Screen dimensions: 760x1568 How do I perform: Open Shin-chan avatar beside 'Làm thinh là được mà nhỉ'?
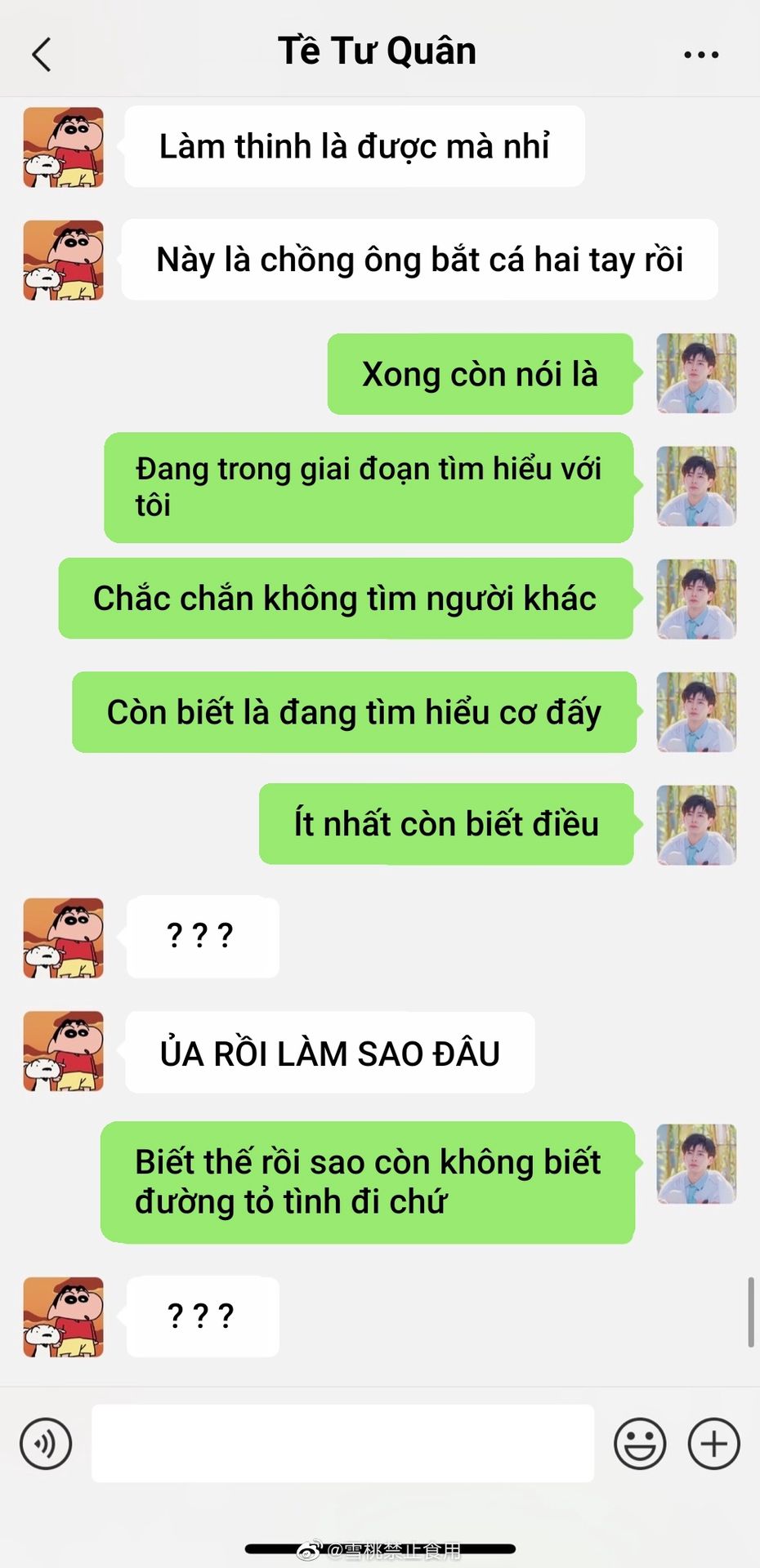point(64,147)
